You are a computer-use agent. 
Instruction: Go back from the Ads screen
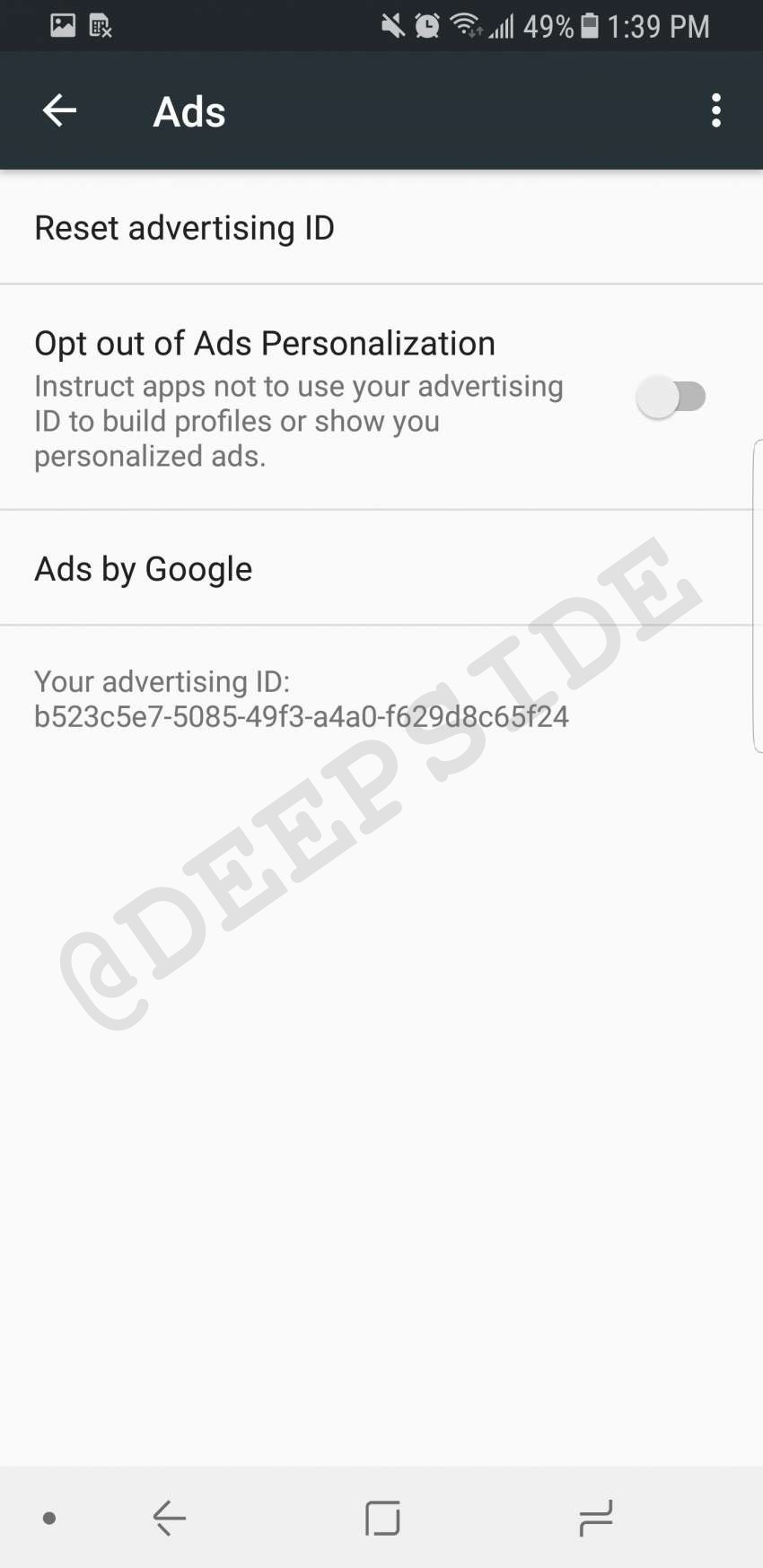60,110
